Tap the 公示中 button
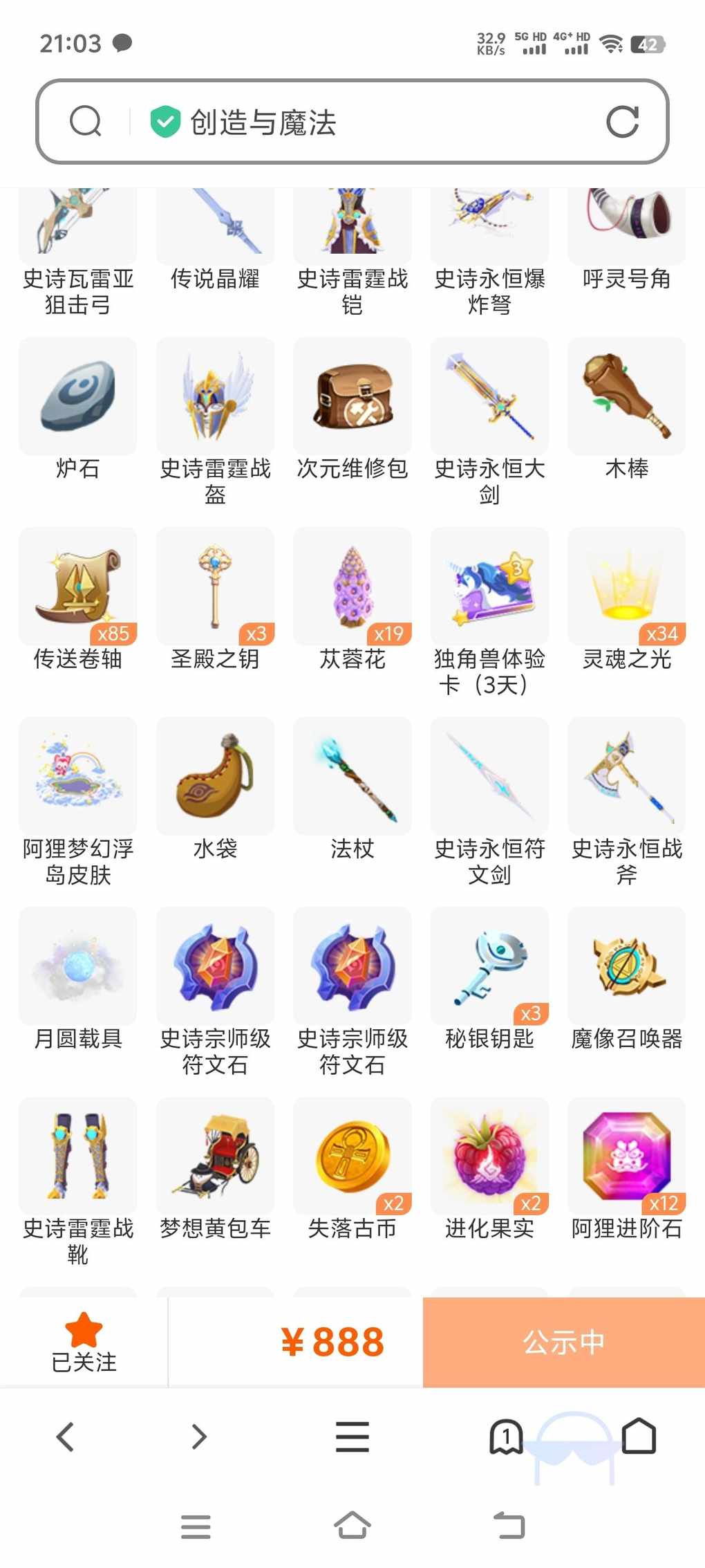The width and height of the screenshot is (705, 1568). (564, 1343)
